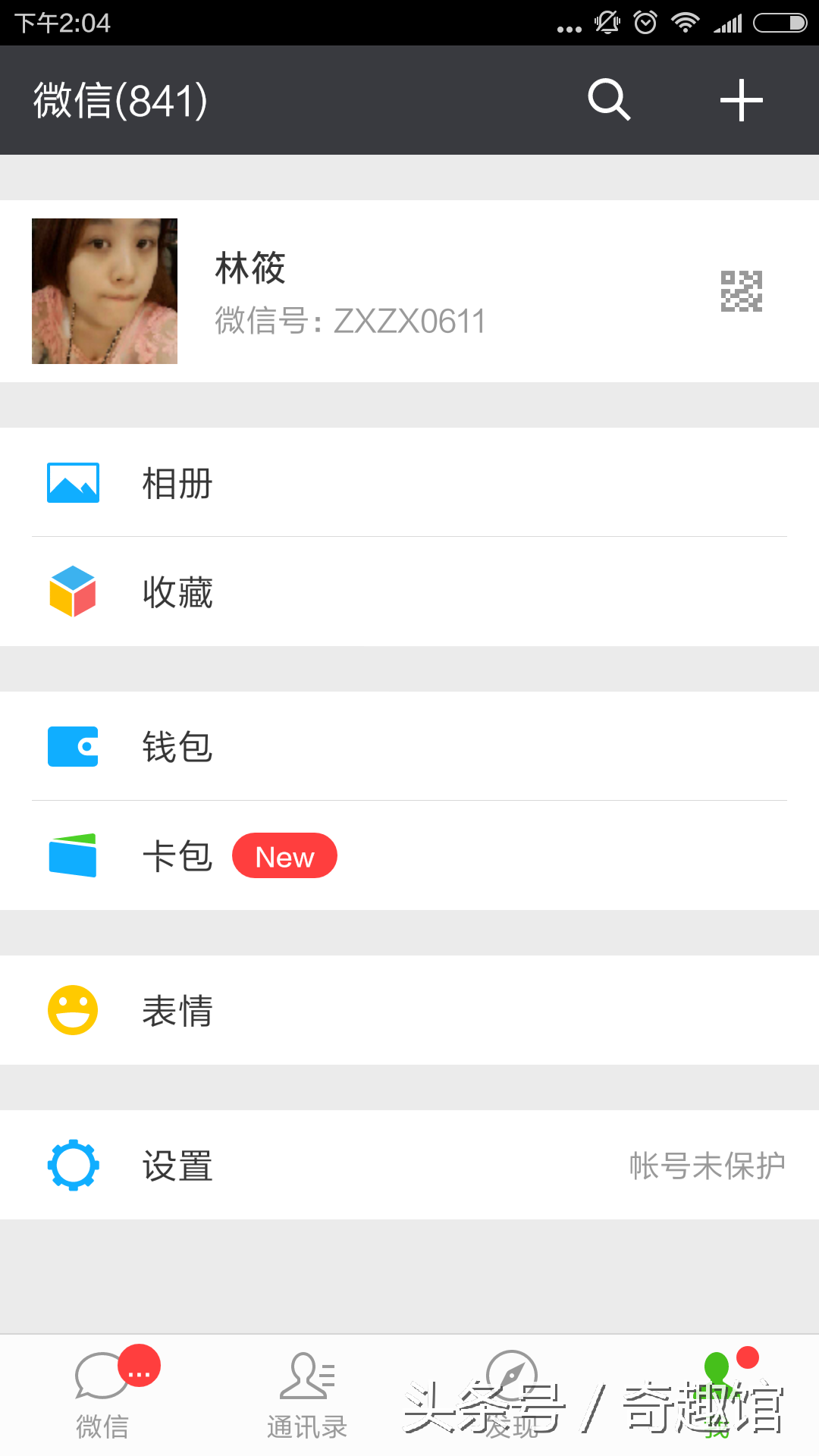Viewport: 819px width, 1456px height.
Task: Open the 钱包 wallet icon
Action: point(73,746)
